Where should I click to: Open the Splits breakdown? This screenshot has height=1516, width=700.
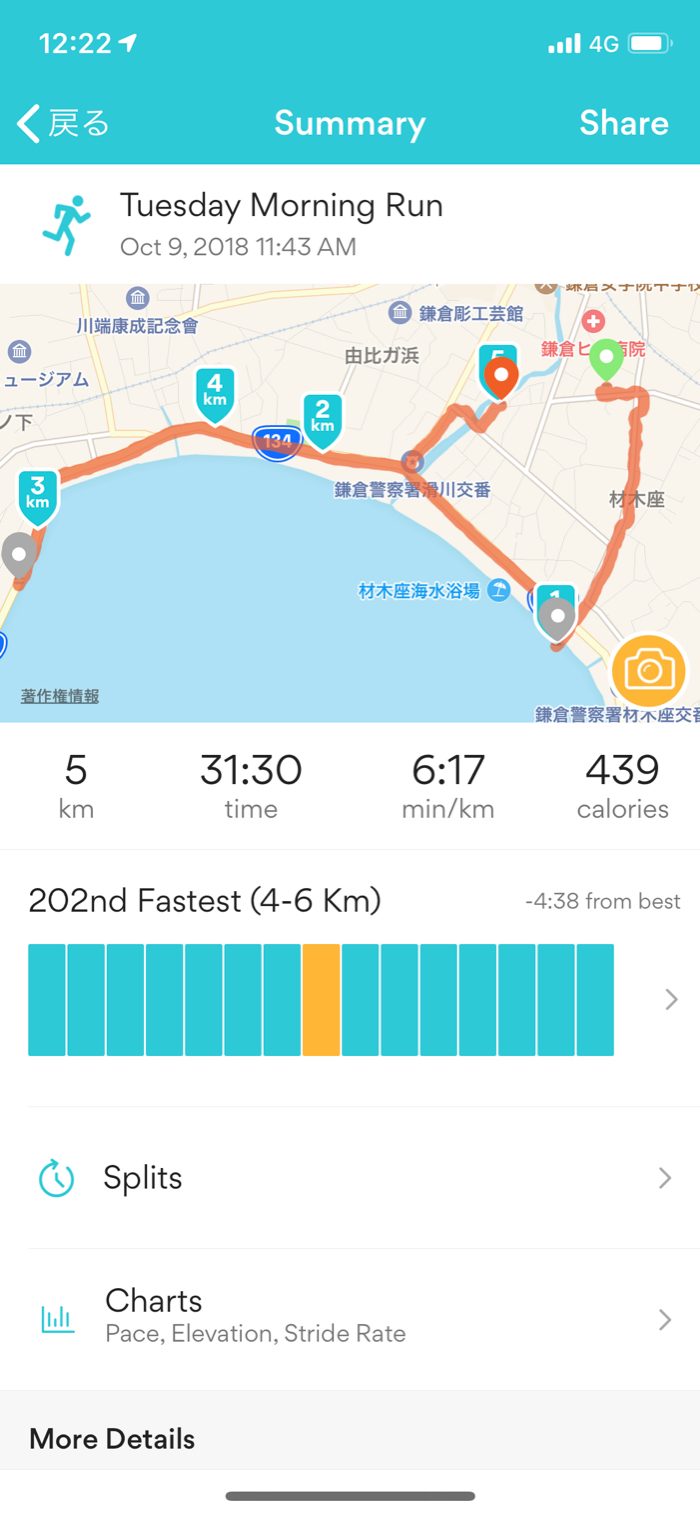pyautogui.click(x=350, y=1178)
